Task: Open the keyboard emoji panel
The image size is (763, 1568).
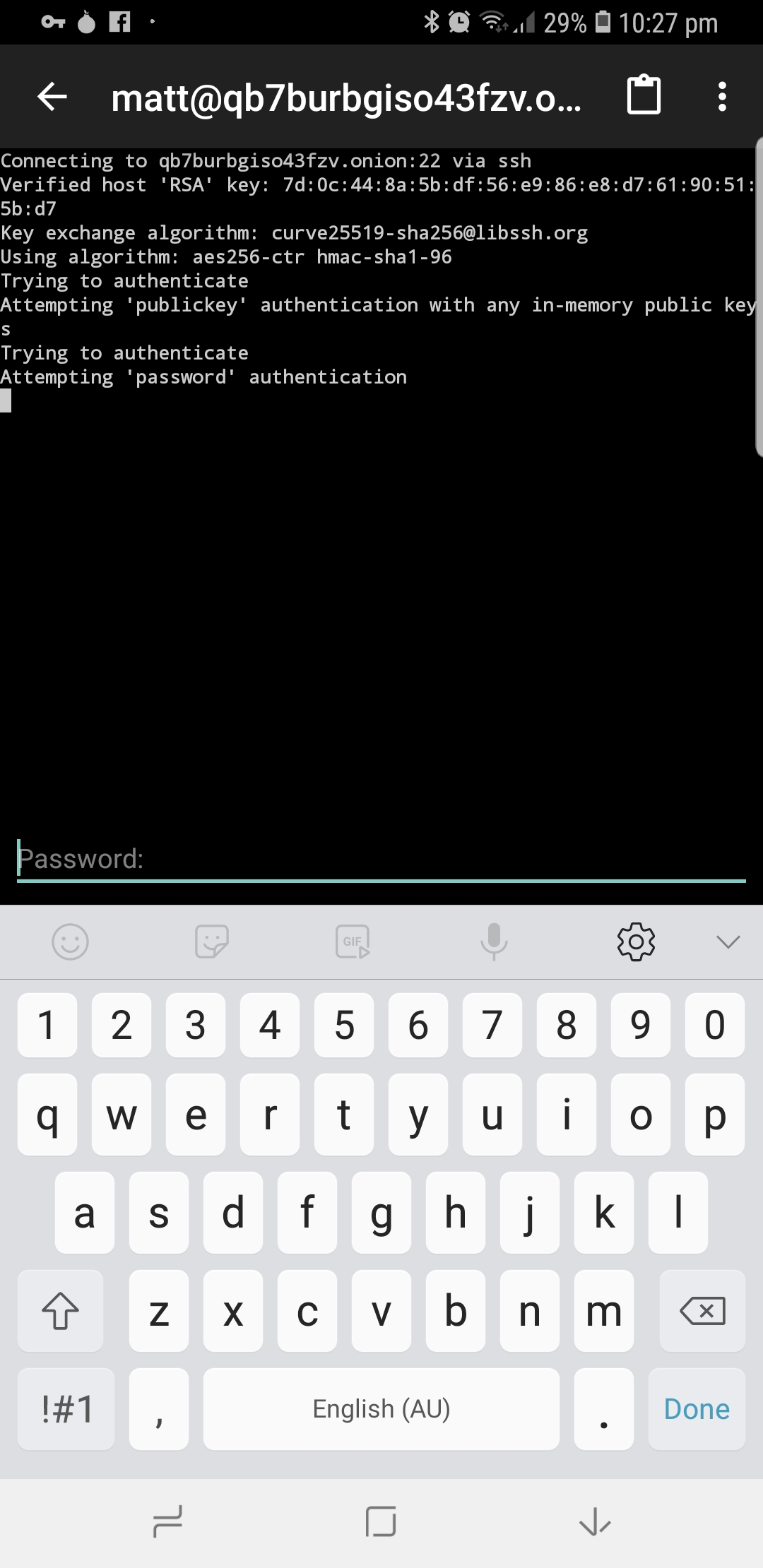Action: tap(70, 942)
